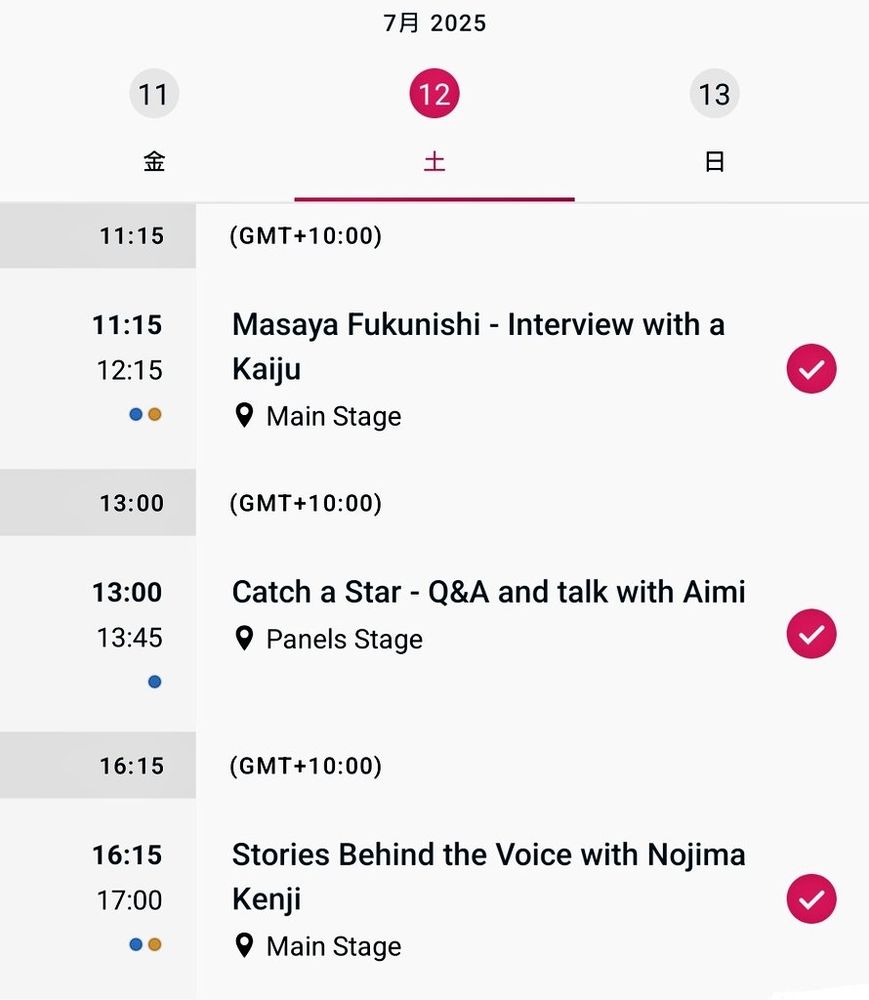Uncheck the Nojima Kenji session checkmark
Screen dimensions: 869x1000
pyautogui.click(x=811, y=899)
